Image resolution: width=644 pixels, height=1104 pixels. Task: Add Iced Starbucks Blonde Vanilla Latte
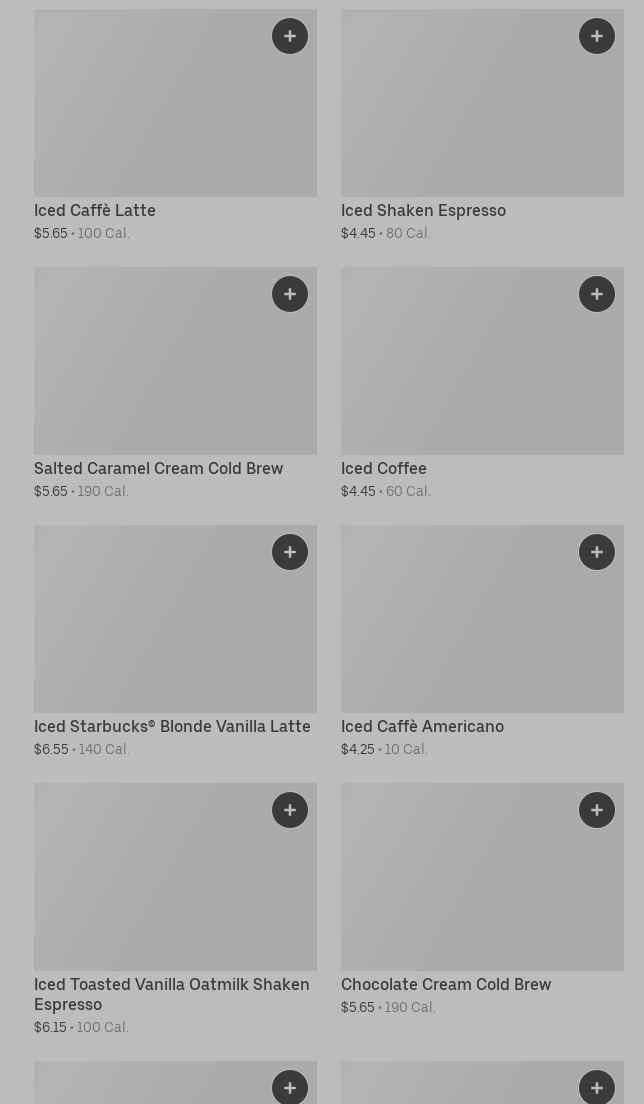[x=290, y=552]
